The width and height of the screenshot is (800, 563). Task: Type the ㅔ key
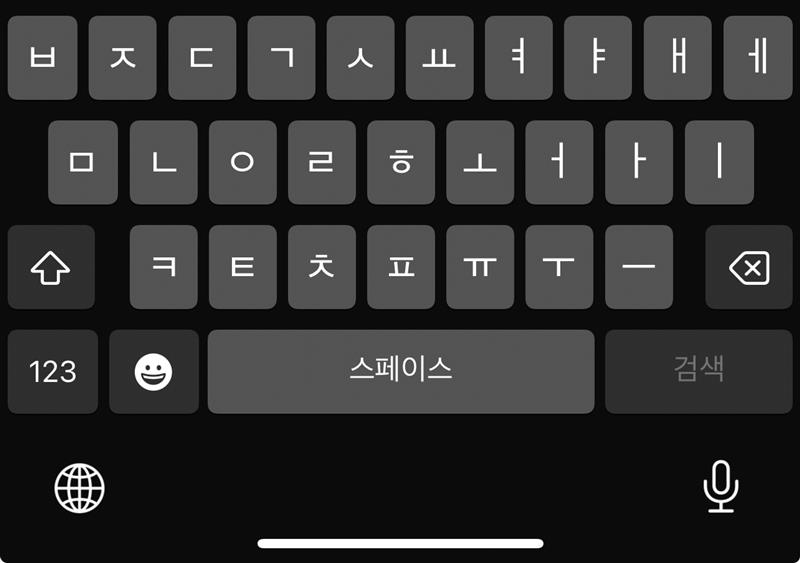(757, 58)
